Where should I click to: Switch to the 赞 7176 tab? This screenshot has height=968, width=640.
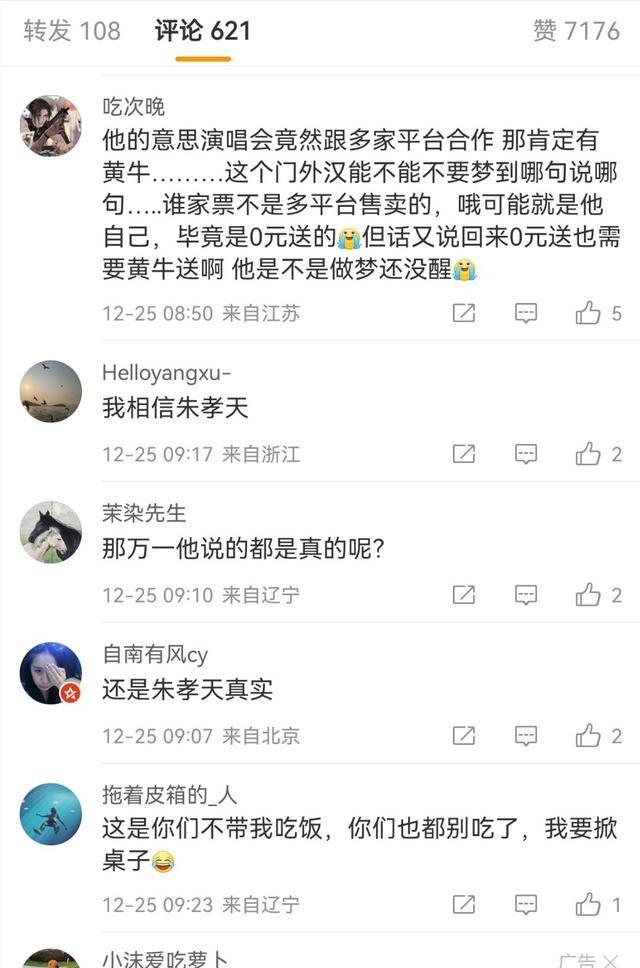click(x=577, y=30)
